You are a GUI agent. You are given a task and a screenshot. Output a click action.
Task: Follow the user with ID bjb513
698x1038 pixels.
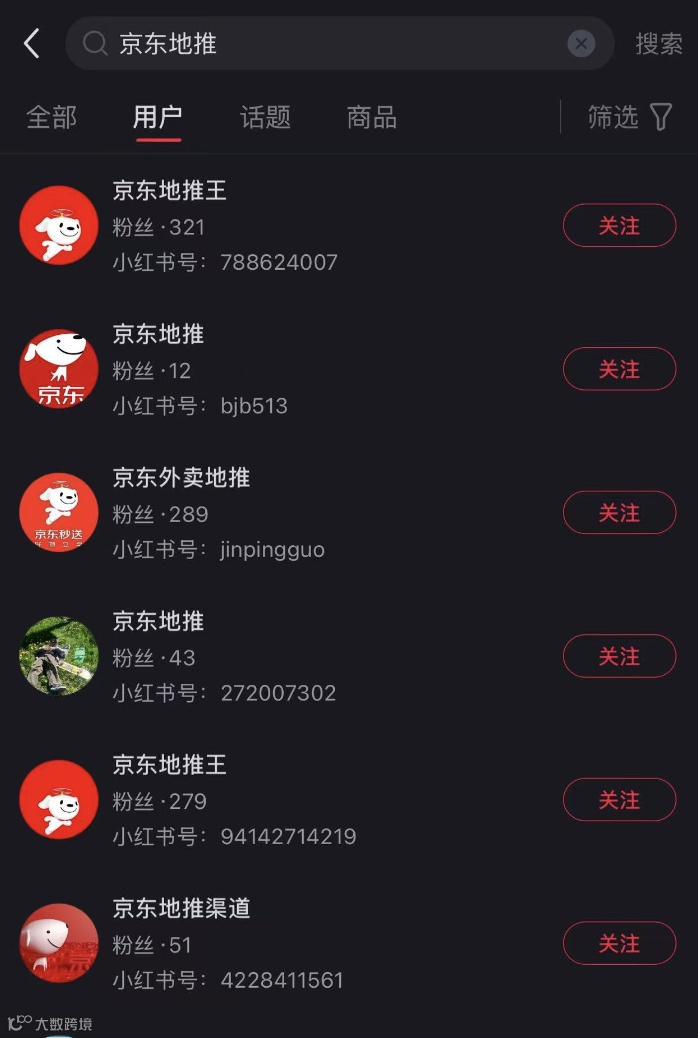[619, 369]
